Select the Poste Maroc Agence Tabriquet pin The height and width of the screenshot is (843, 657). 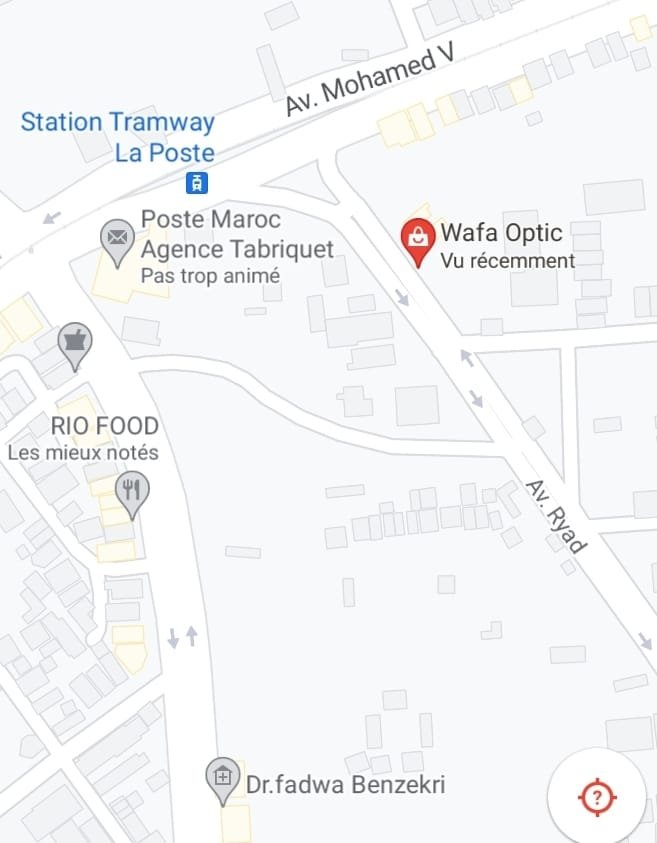click(118, 240)
